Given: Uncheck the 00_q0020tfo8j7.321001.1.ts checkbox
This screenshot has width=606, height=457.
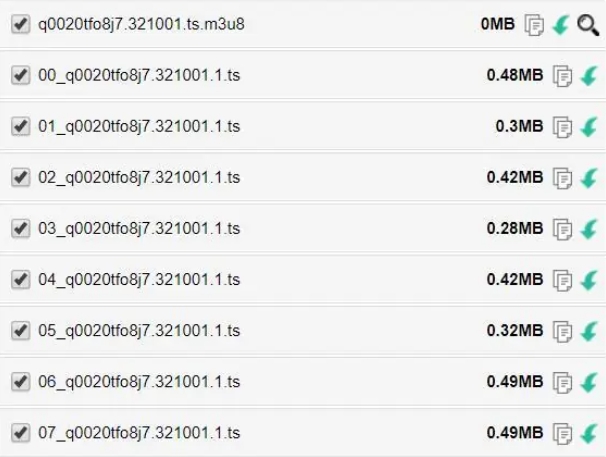Looking at the screenshot, I should point(19,75).
